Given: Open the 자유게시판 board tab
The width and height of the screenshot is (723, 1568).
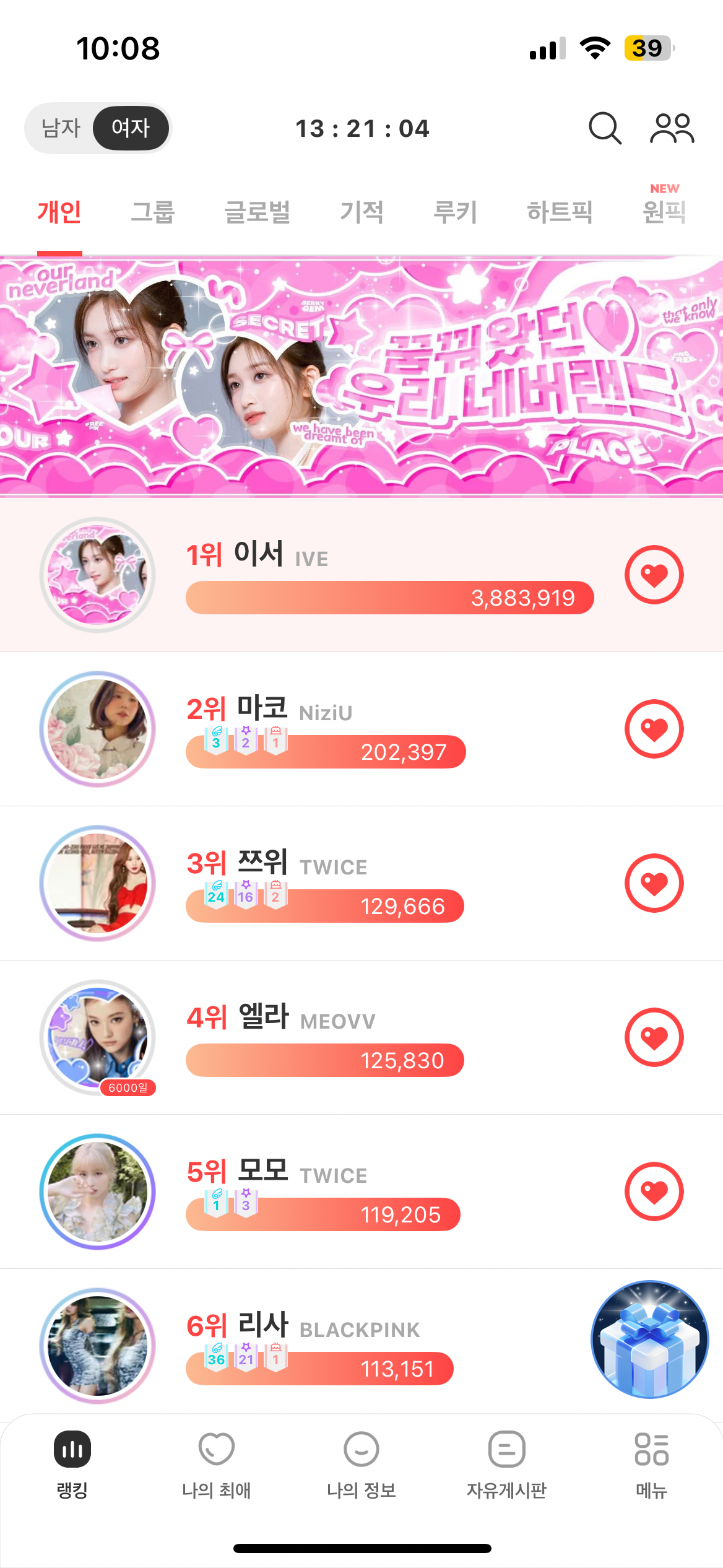Looking at the screenshot, I should click(x=506, y=1464).
